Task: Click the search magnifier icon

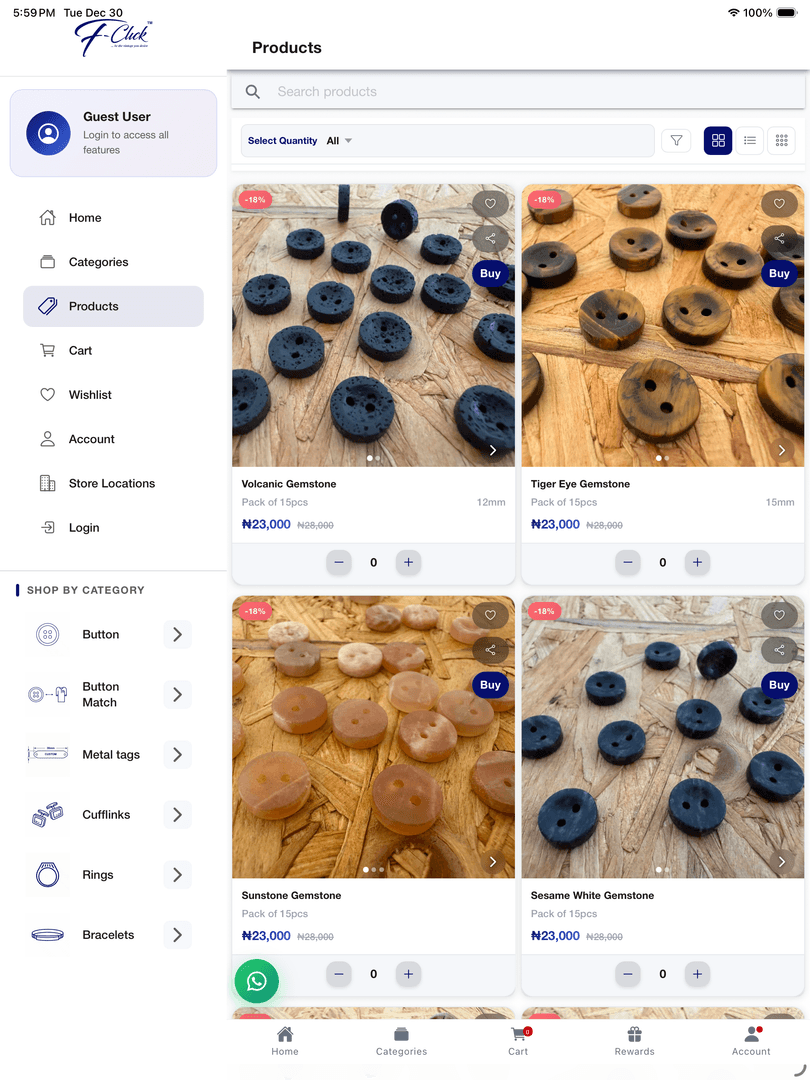Action: coord(252,91)
